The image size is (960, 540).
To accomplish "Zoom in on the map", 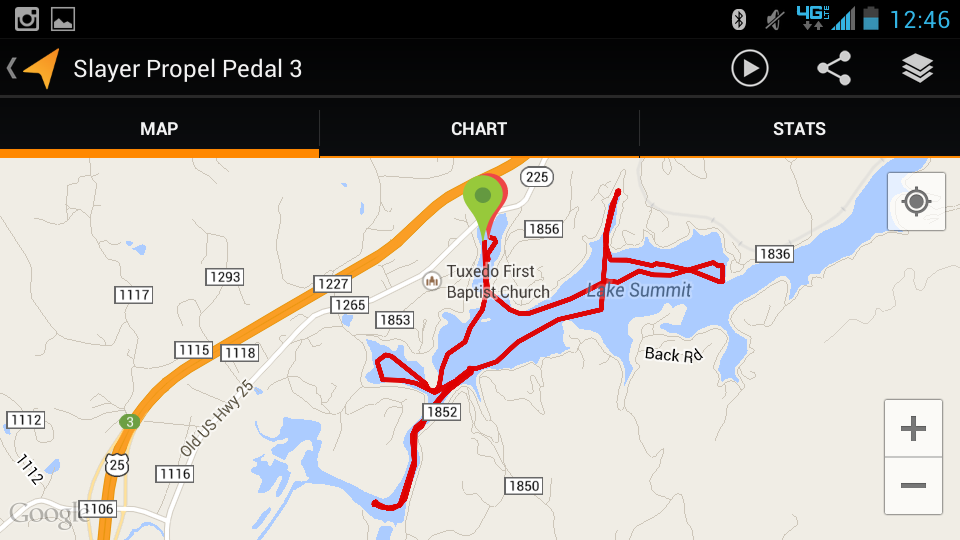I will (913, 429).
